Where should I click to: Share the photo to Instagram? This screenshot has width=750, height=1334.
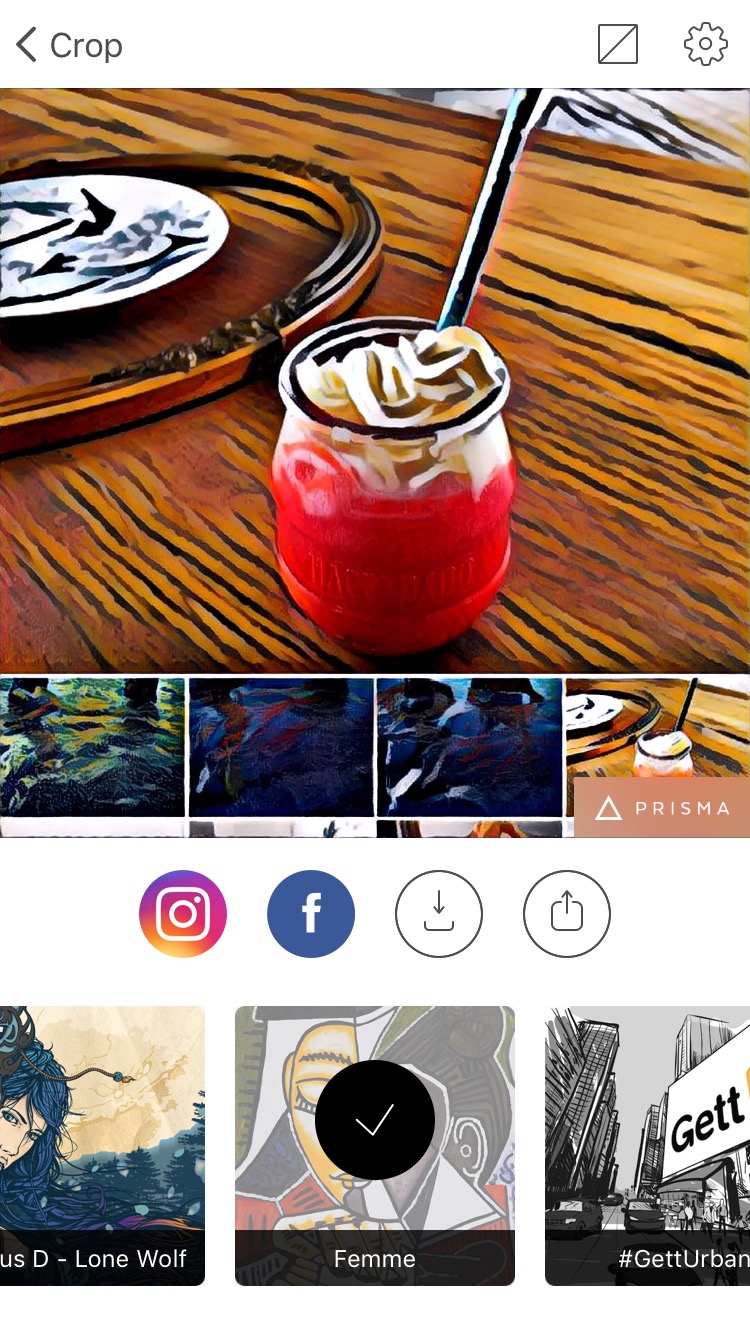coord(183,914)
